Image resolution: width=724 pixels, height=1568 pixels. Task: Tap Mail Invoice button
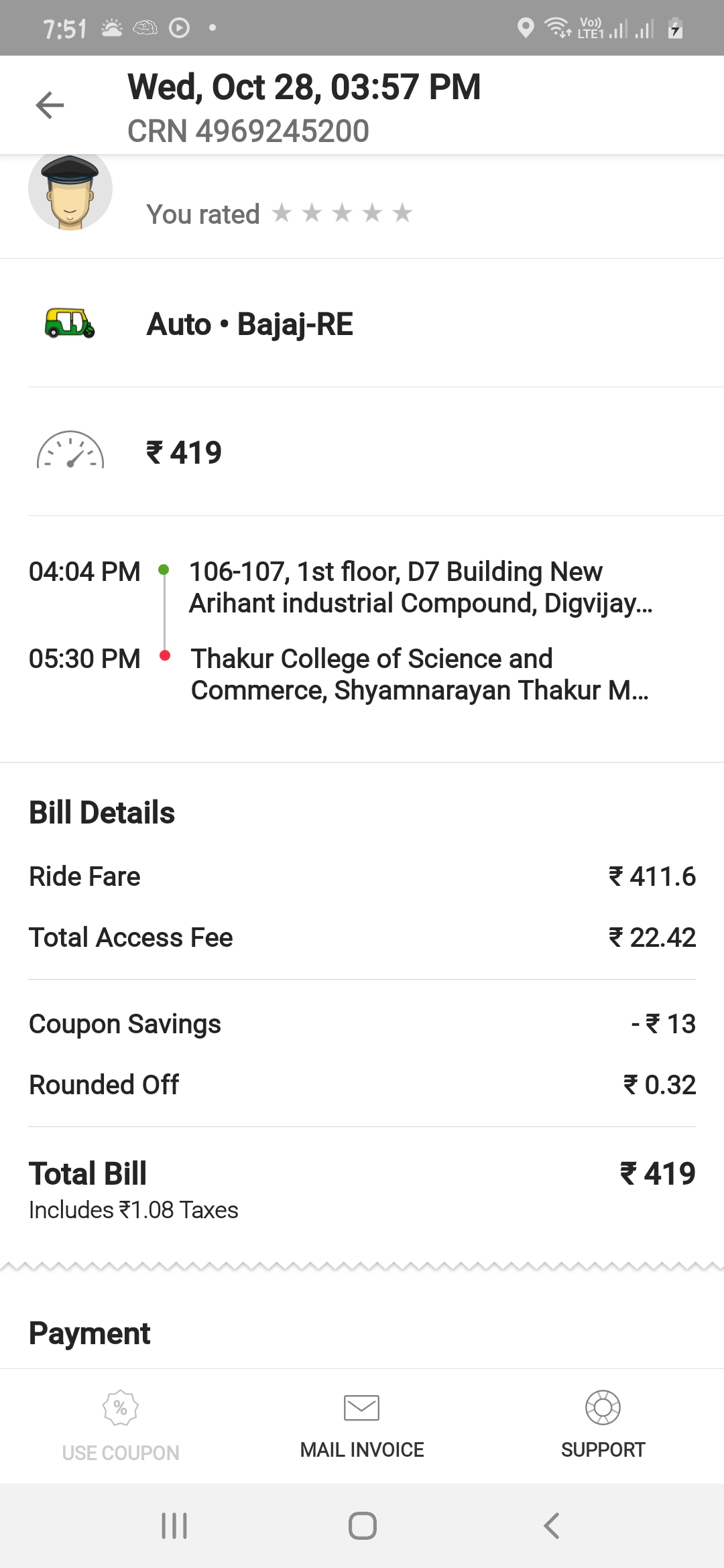pos(362,1426)
